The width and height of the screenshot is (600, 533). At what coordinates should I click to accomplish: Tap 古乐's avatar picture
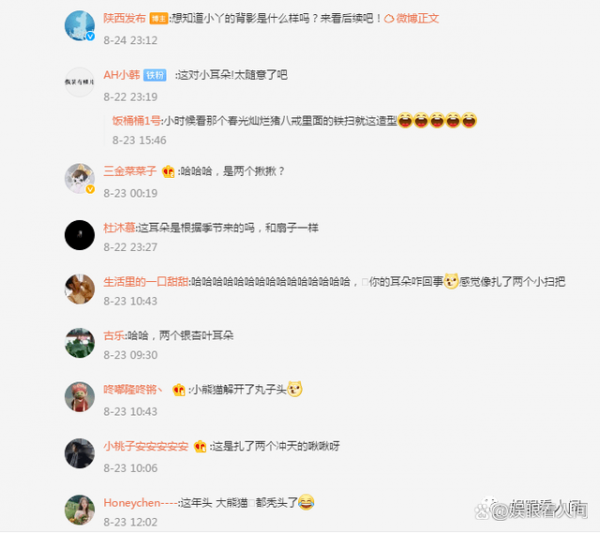(79, 342)
